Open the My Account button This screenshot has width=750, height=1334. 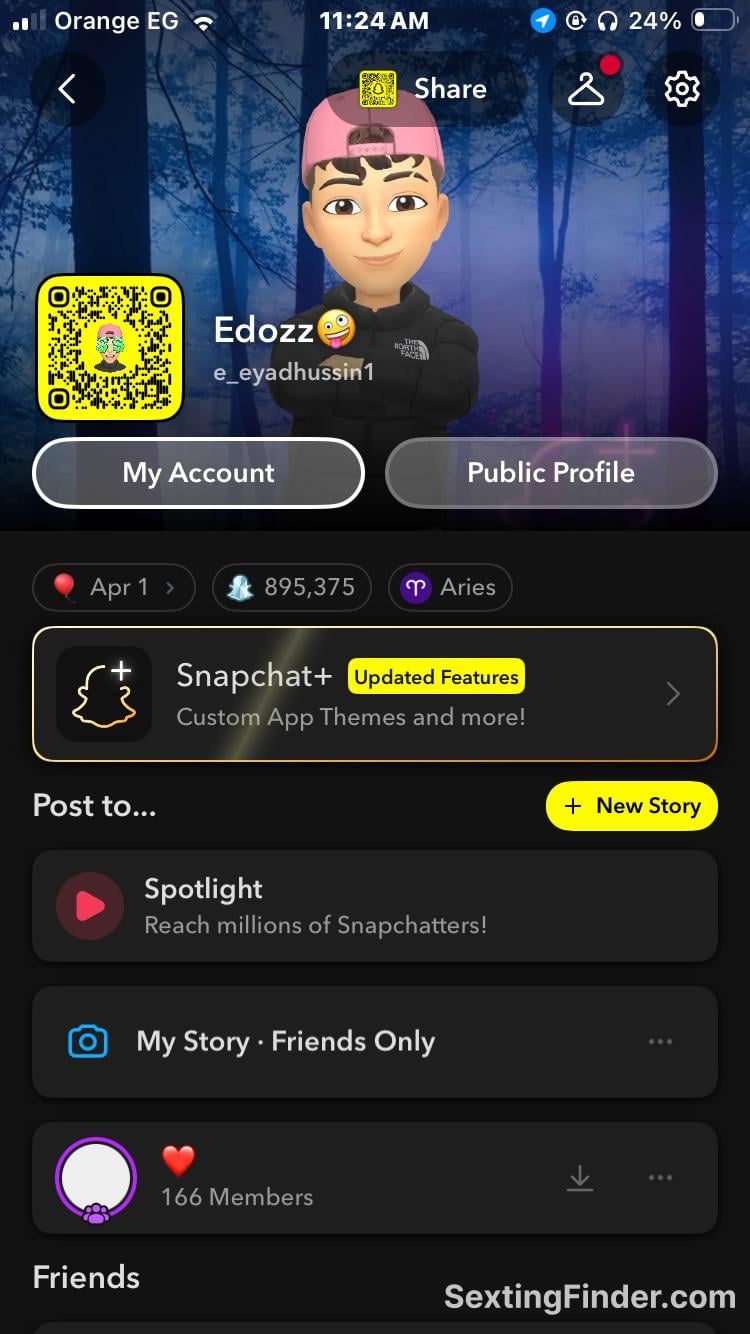pos(198,473)
